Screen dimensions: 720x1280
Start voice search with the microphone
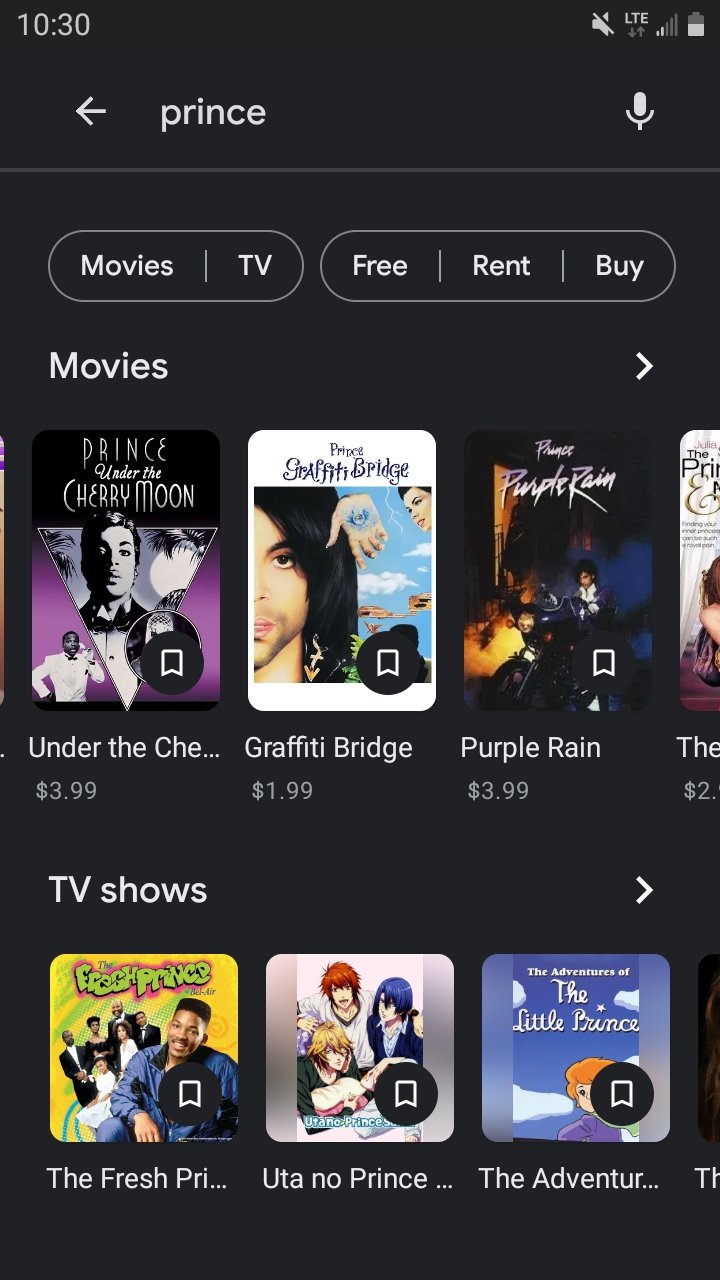pos(639,112)
